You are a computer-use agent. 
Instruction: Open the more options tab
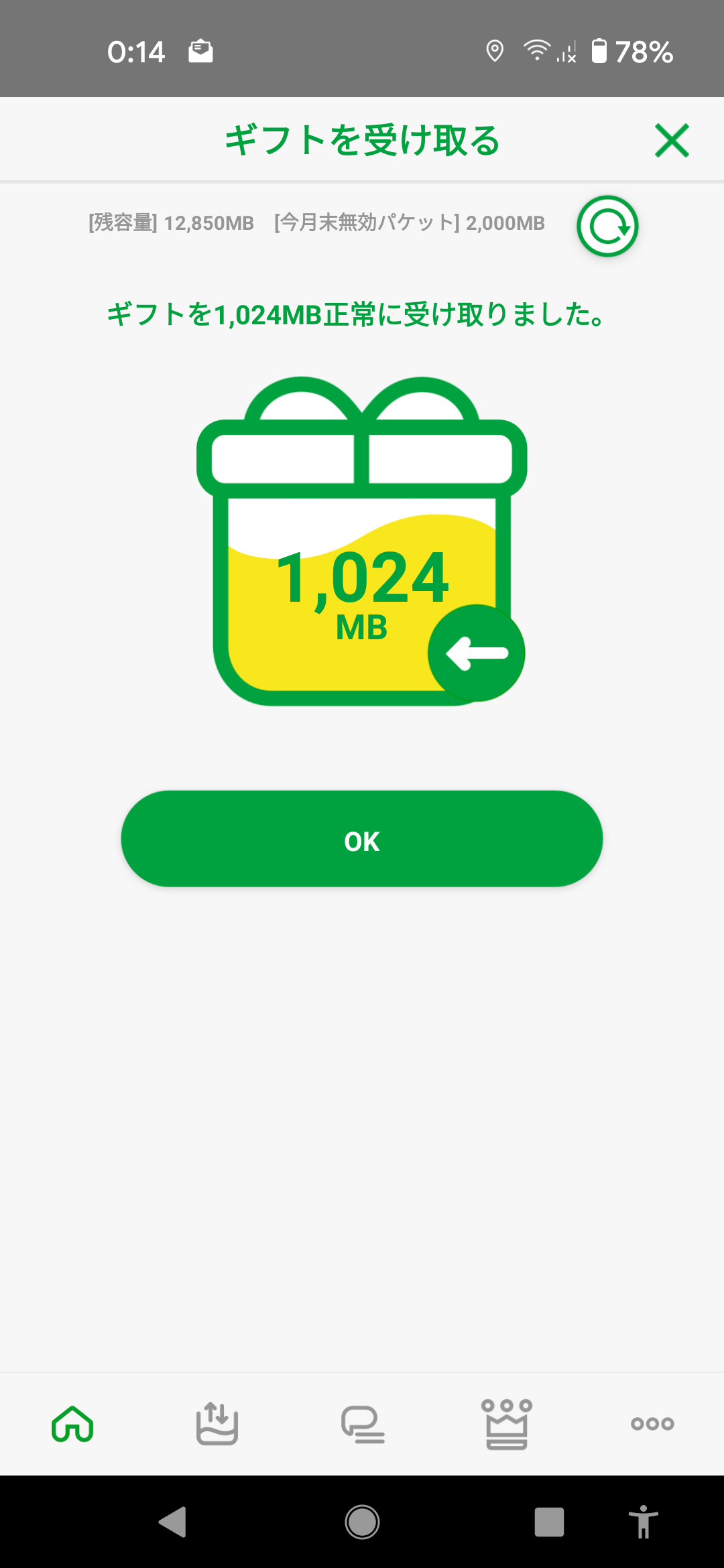click(x=652, y=1423)
